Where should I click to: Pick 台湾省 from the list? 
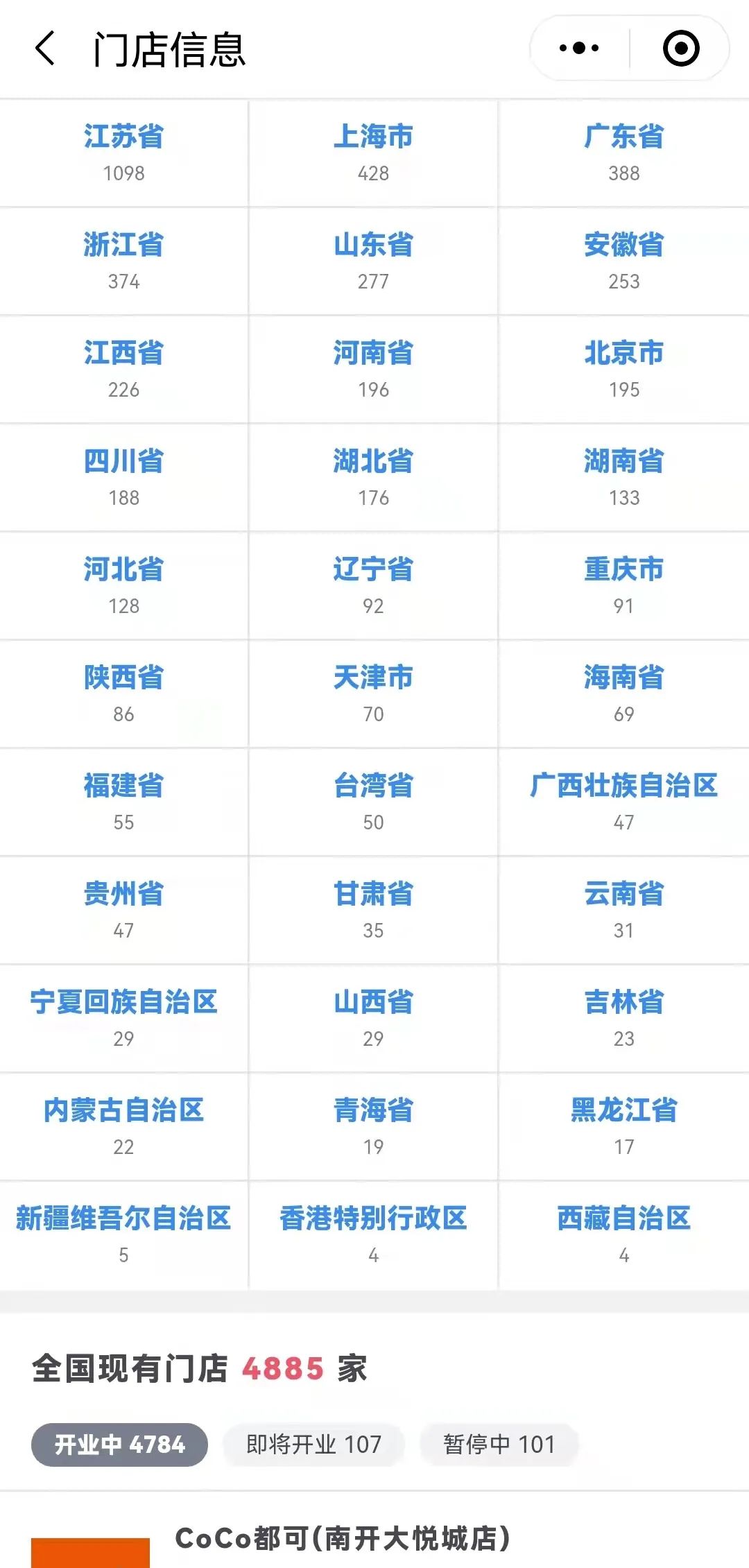coord(373,802)
